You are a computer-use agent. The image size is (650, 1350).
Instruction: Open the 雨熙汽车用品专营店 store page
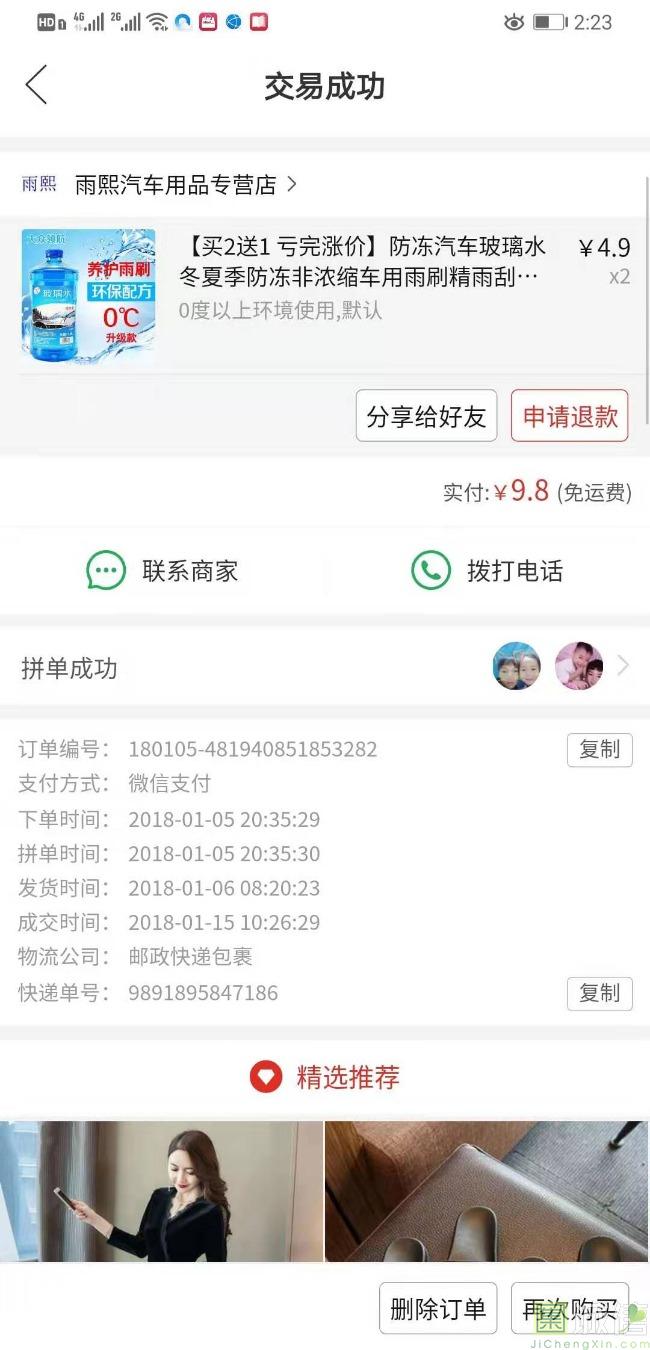pos(175,185)
